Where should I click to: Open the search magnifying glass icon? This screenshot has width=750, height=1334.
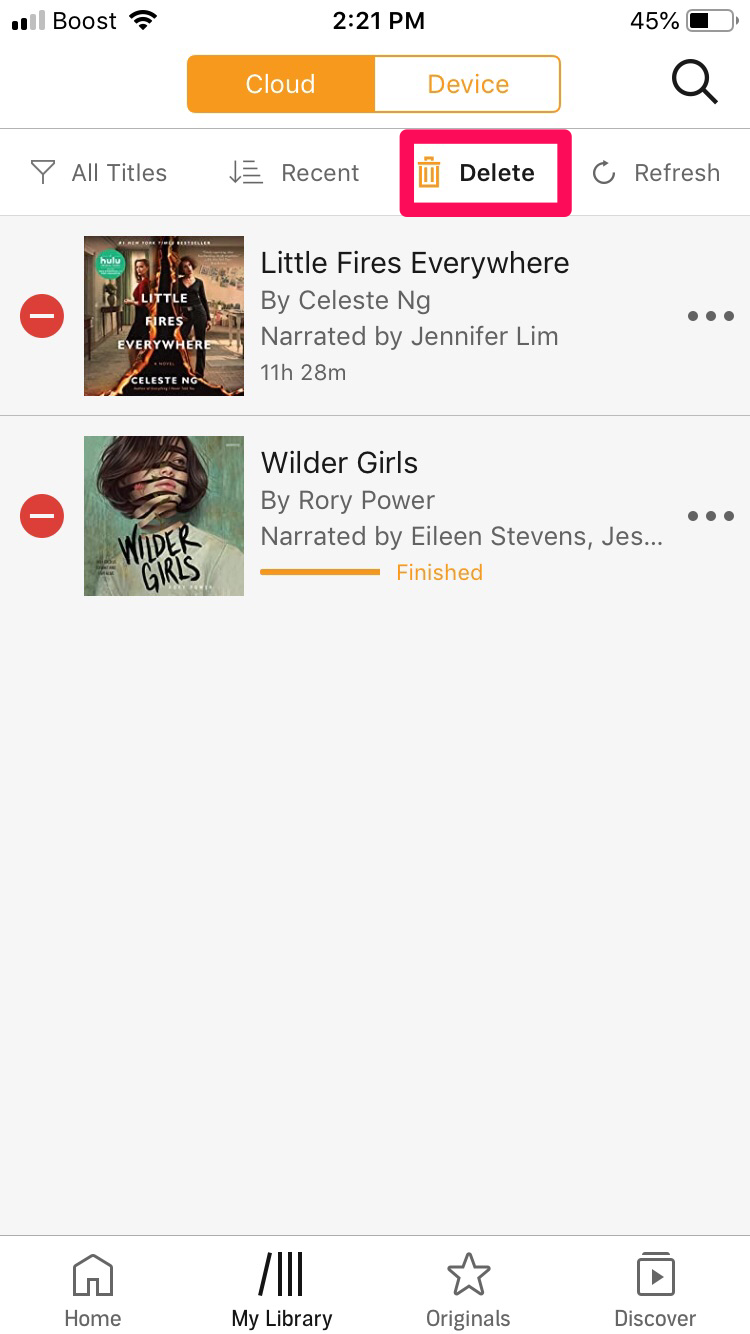pyautogui.click(x=695, y=82)
